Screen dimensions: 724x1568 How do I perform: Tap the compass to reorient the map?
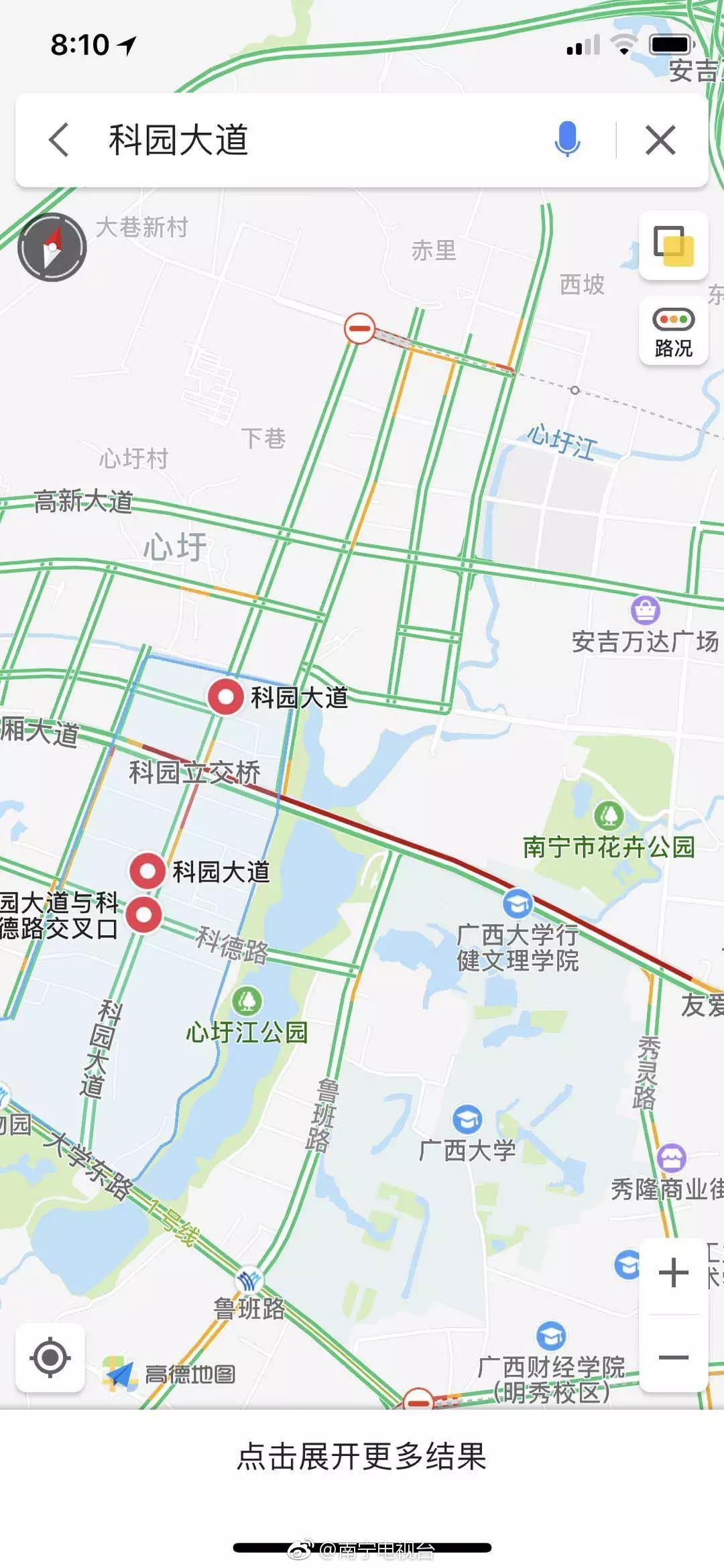(52, 247)
